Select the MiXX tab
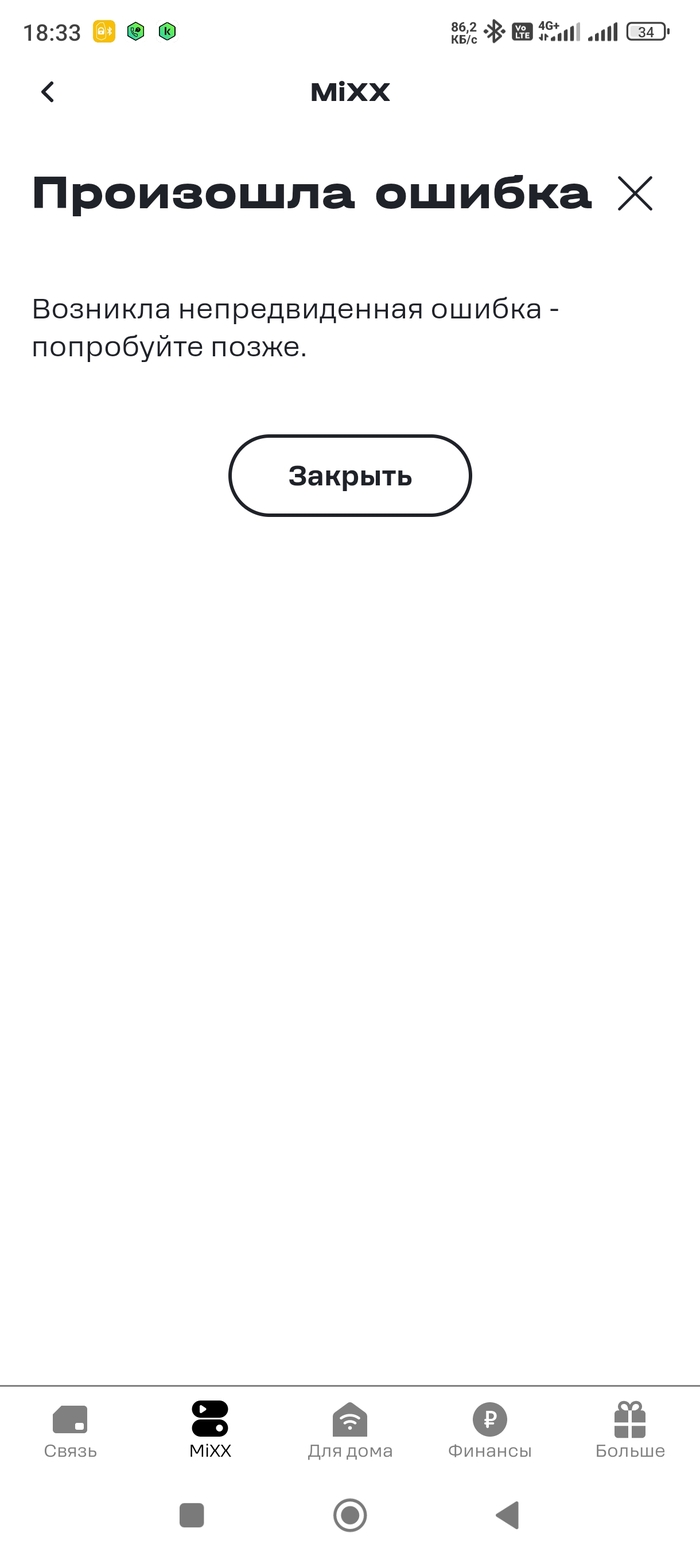This screenshot has width=700, height=1556. tap(210, 1431)
